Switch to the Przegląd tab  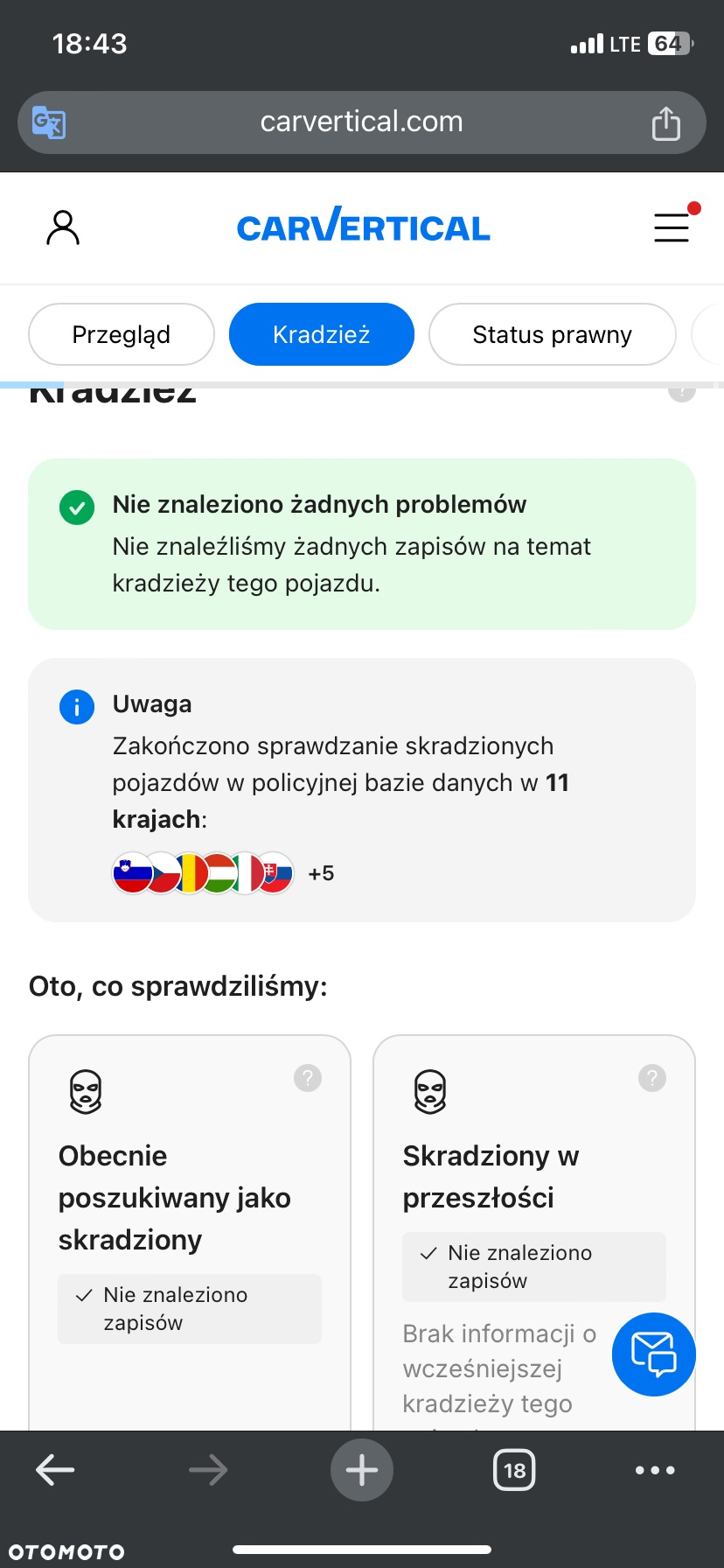pyautogui.click(x=122, y=334)
